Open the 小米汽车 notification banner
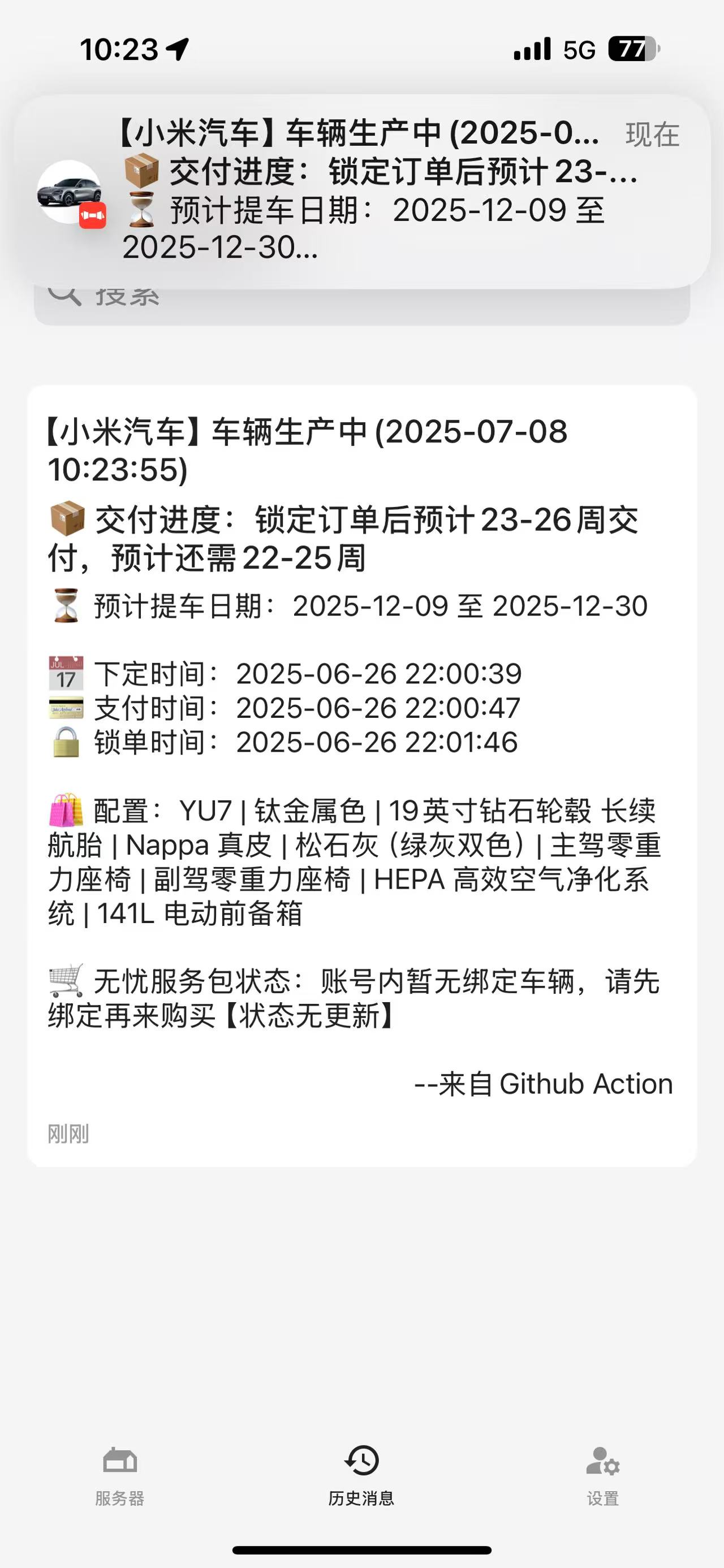The height and width of the screenshot is (1568, 724). coord(361,190)
